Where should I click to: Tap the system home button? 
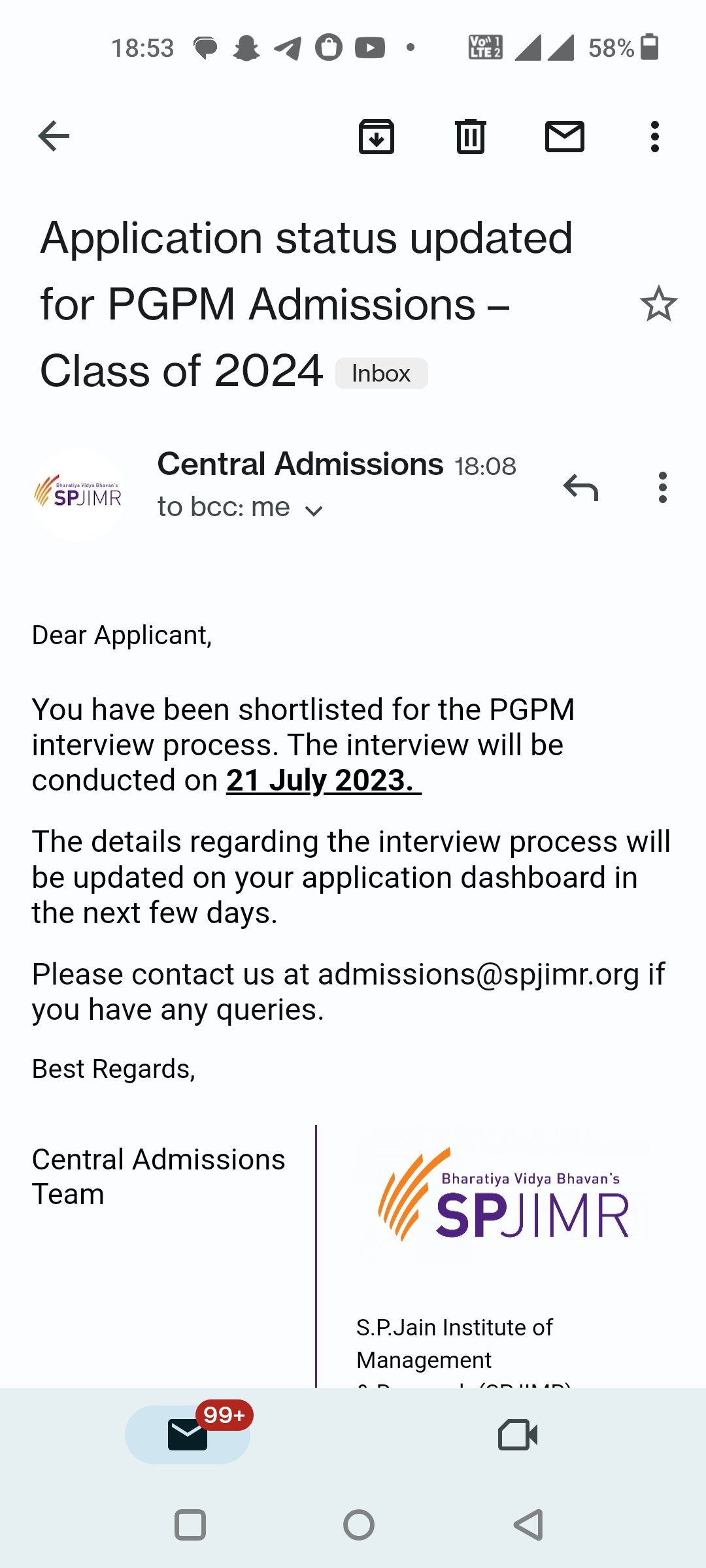[x=358, y=1525]
